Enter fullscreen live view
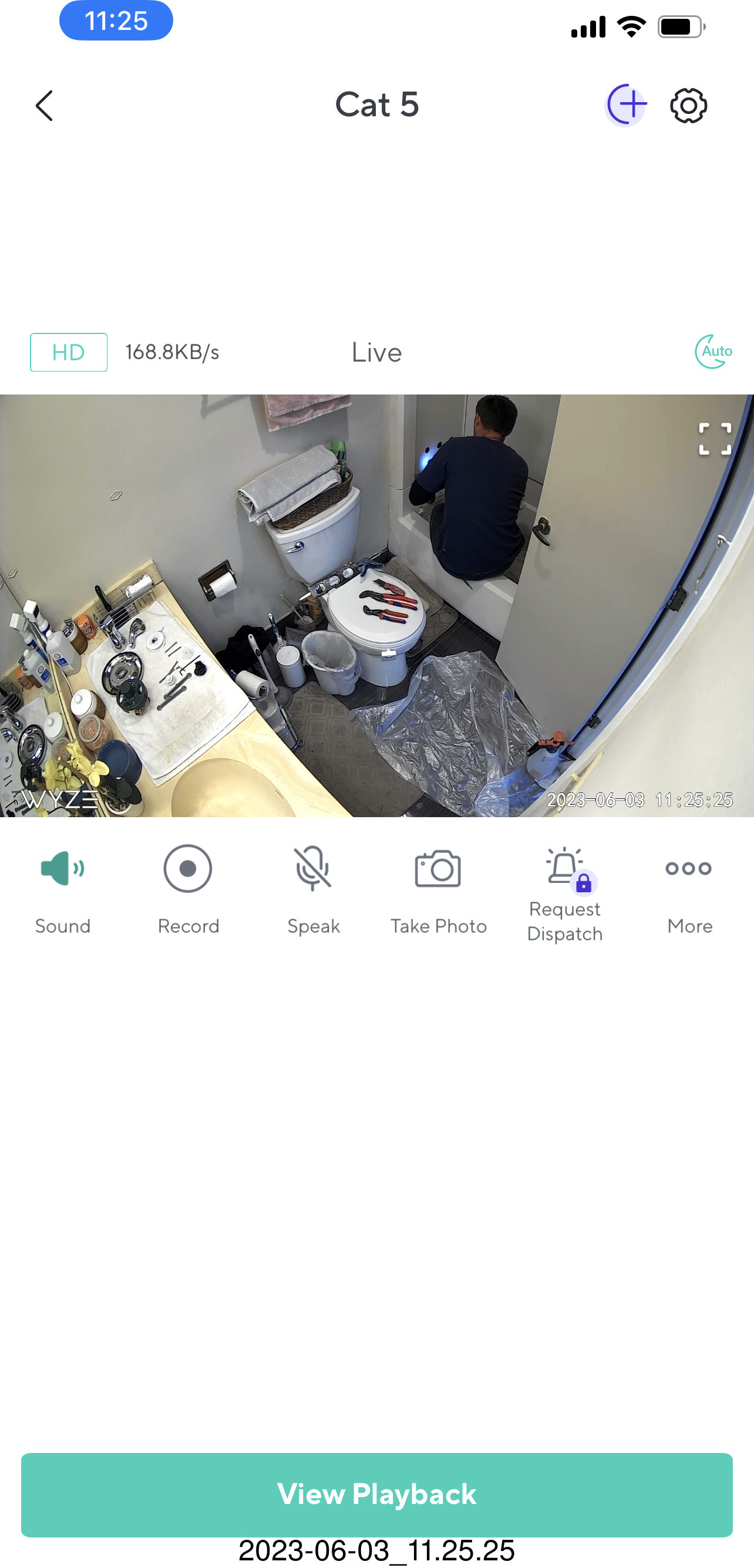This screenshot has width=754, height=1568. click(x=715, y=439)
